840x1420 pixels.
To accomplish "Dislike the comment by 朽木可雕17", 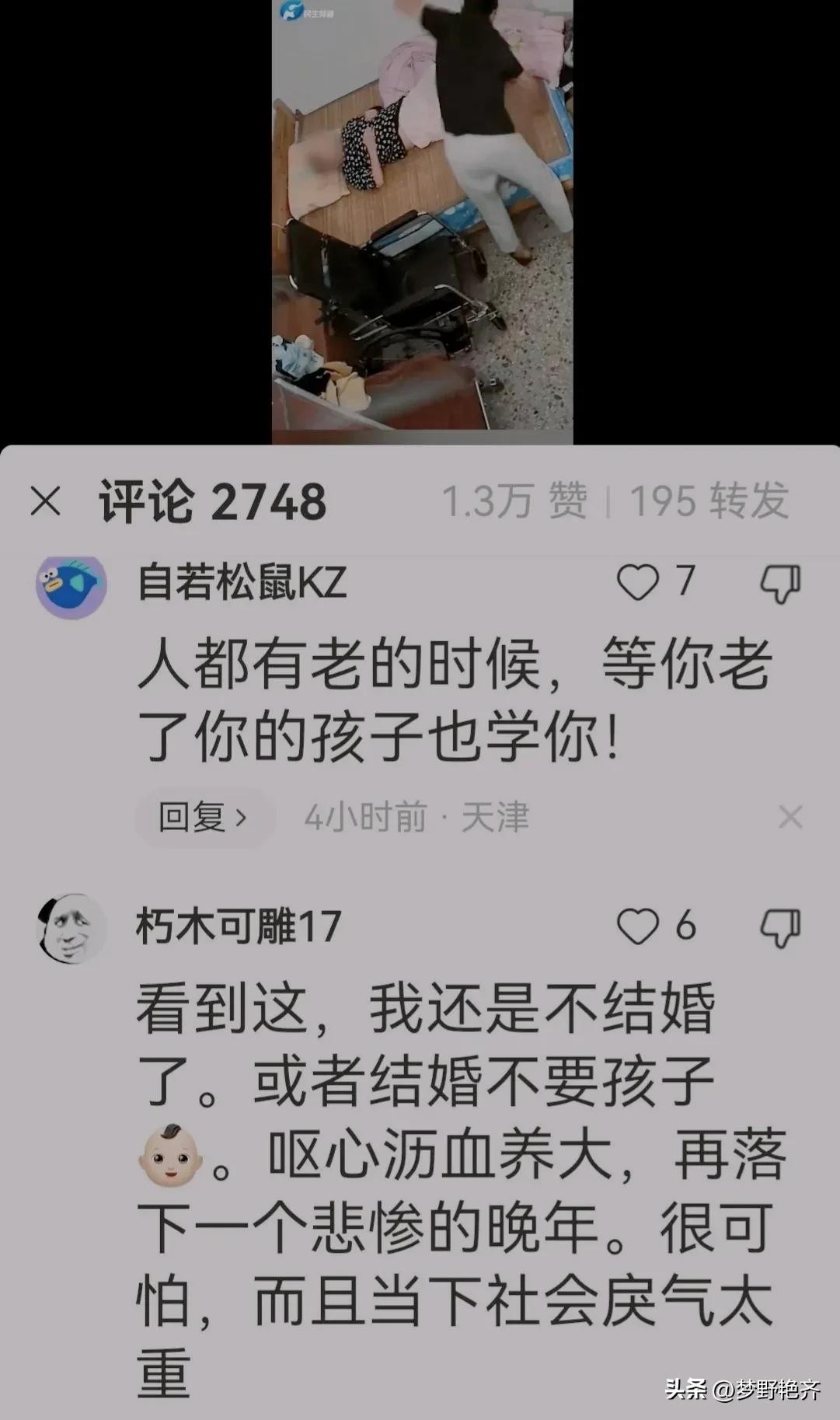I will pos(779,928).
